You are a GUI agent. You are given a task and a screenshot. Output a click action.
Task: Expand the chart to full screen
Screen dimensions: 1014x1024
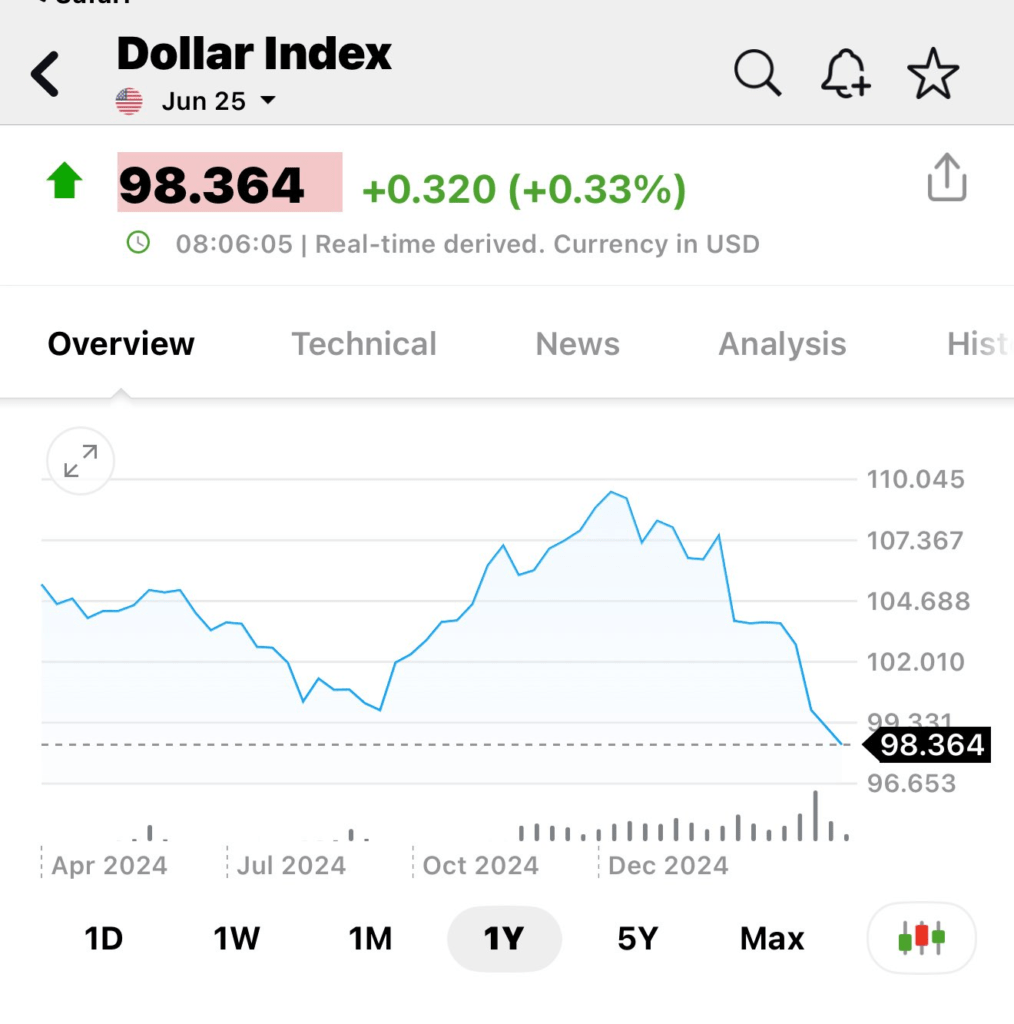81,461
